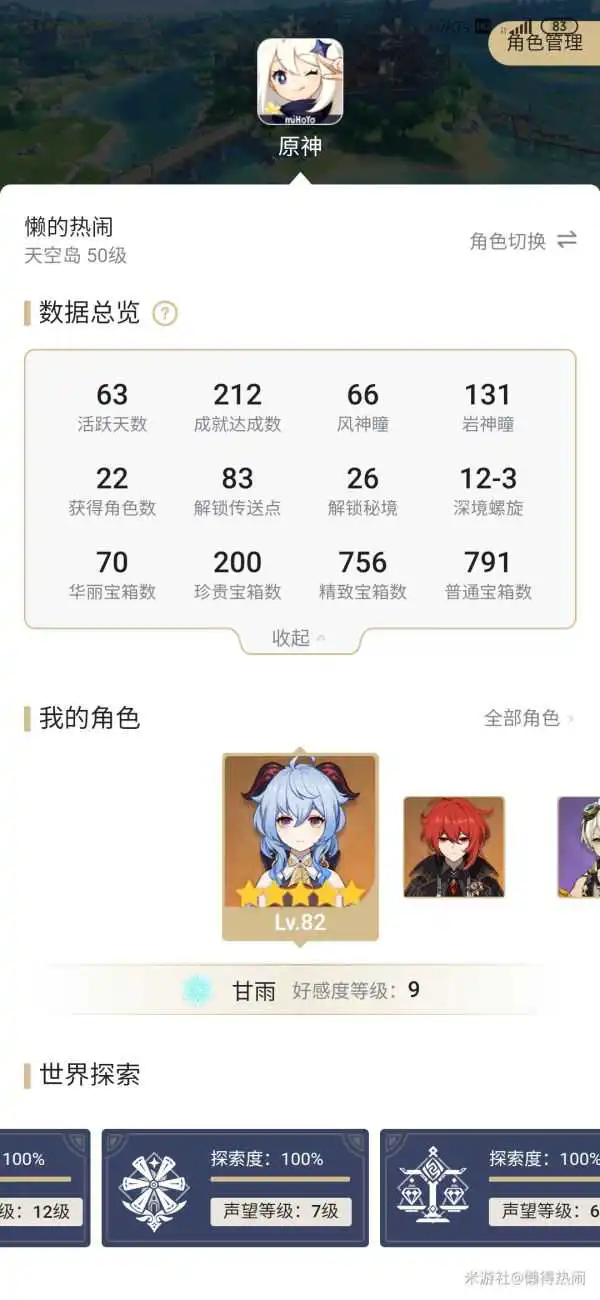Collapse the data overview with 收起
The height and width of the screenshot is (1300, 600).
pos(299,638)
